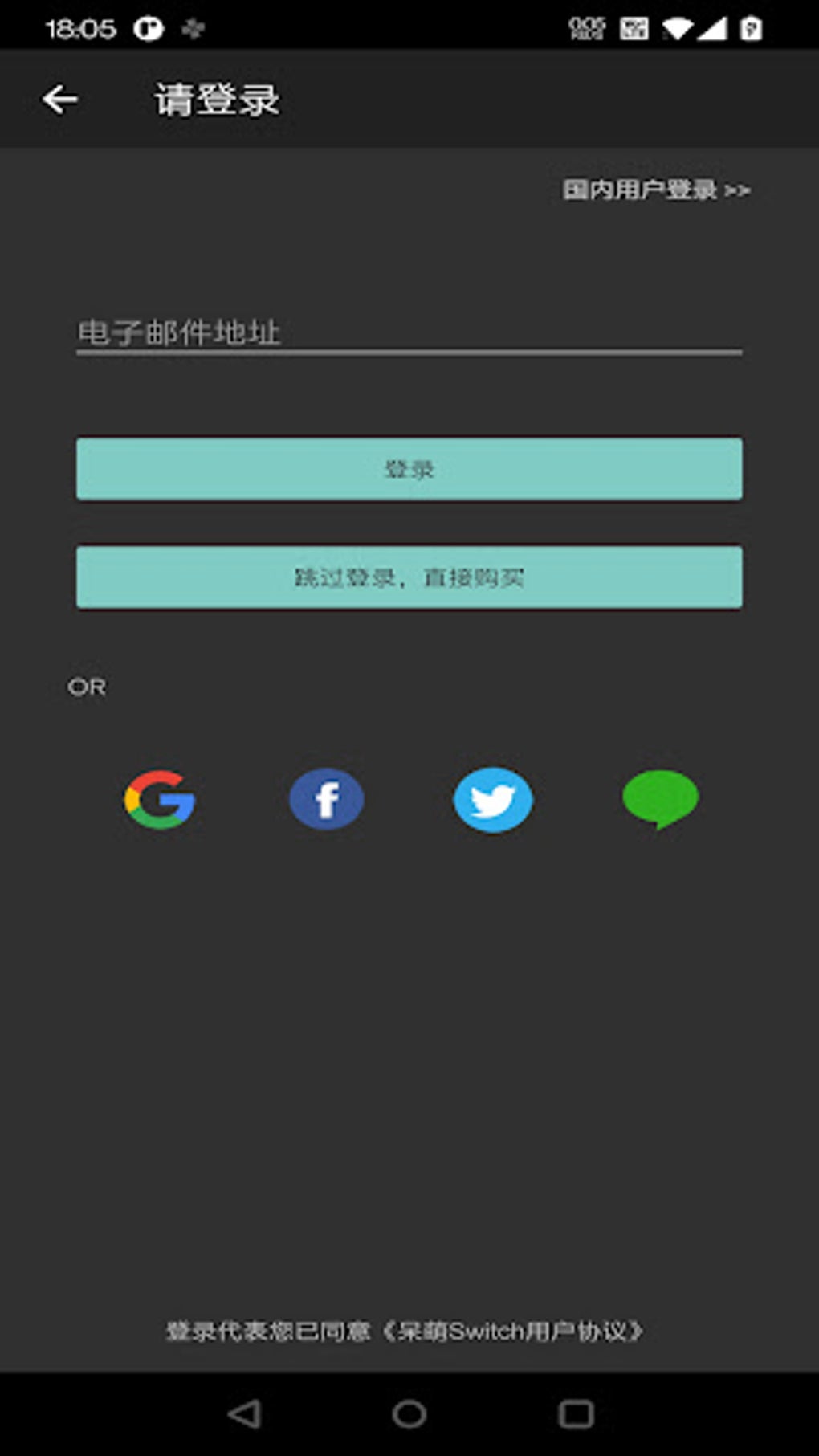Screen dimensions: 819x1456
Task: Tap the 请登录 title text
Action: (x=215, y=98)
